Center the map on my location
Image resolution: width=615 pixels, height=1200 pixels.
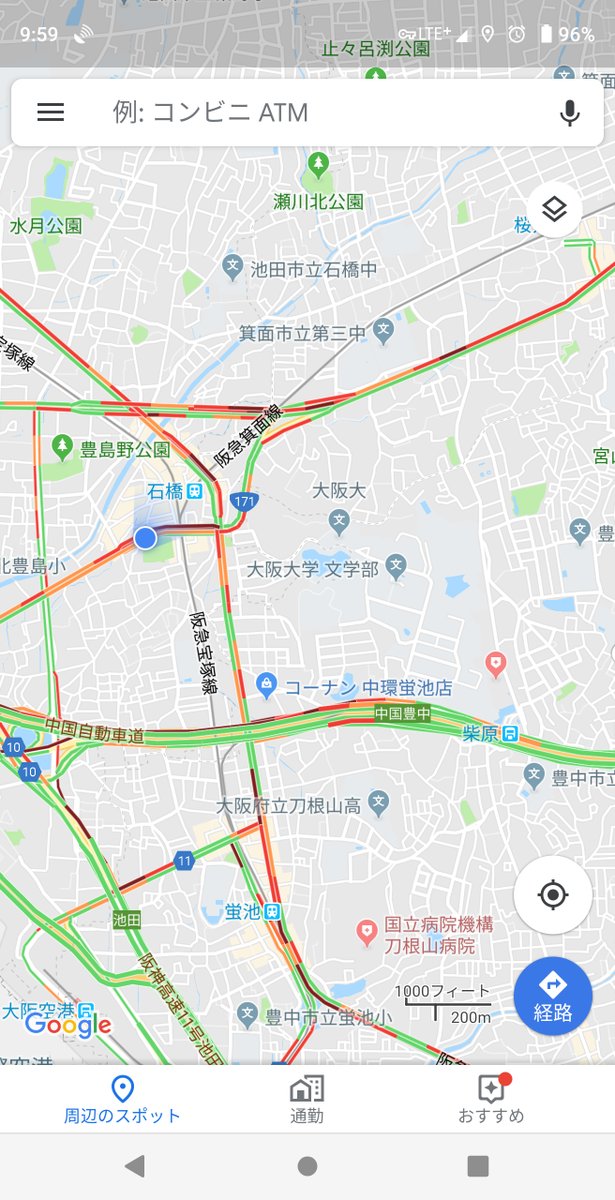[553, 894]
